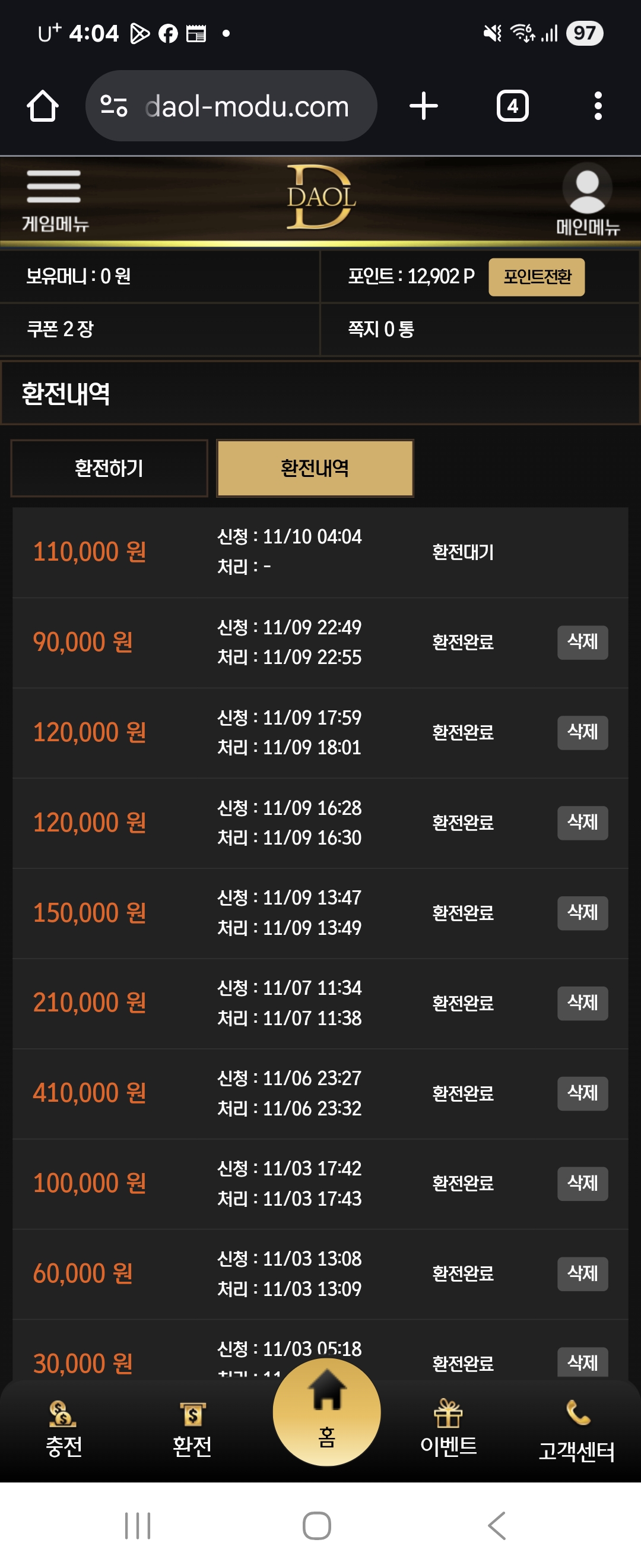Open the 이벤트 section

point(448,1429)
